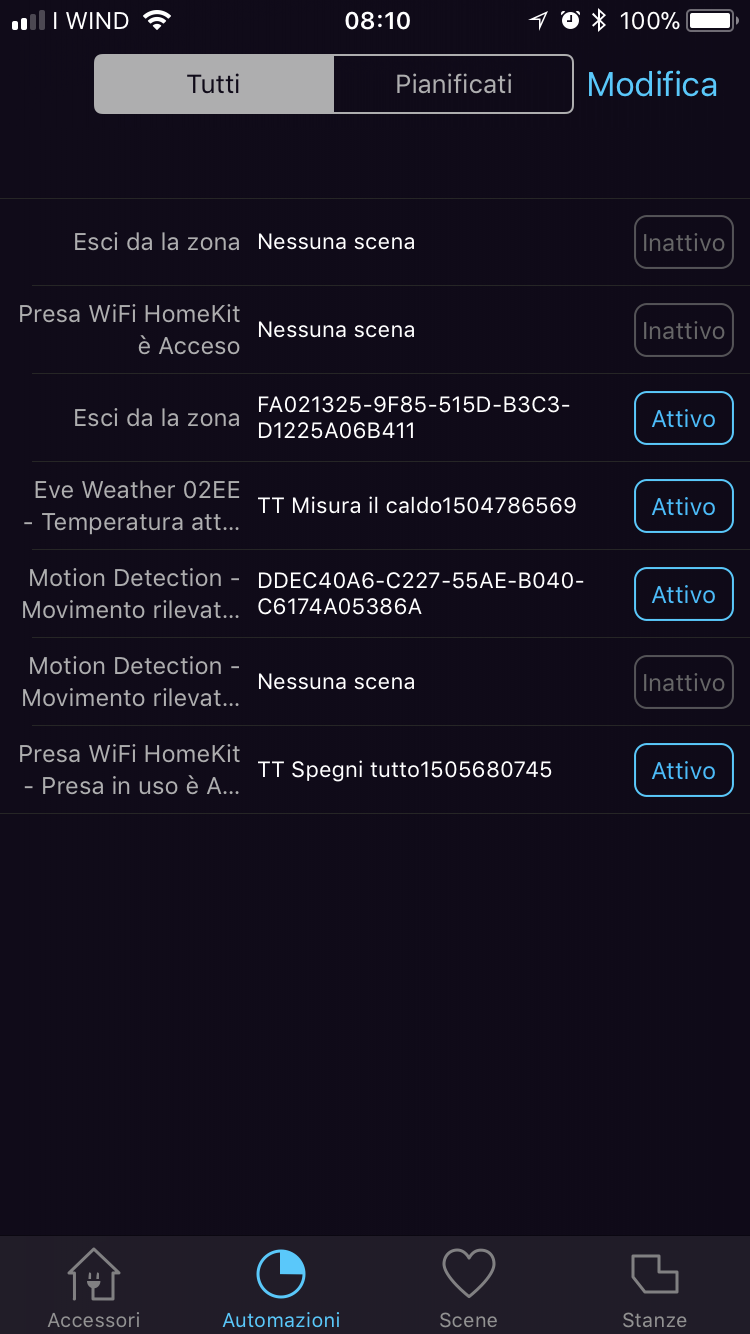Go to the Accessori tab
The width and height of the screenshot is (750, 1334).
[94, 1288]
